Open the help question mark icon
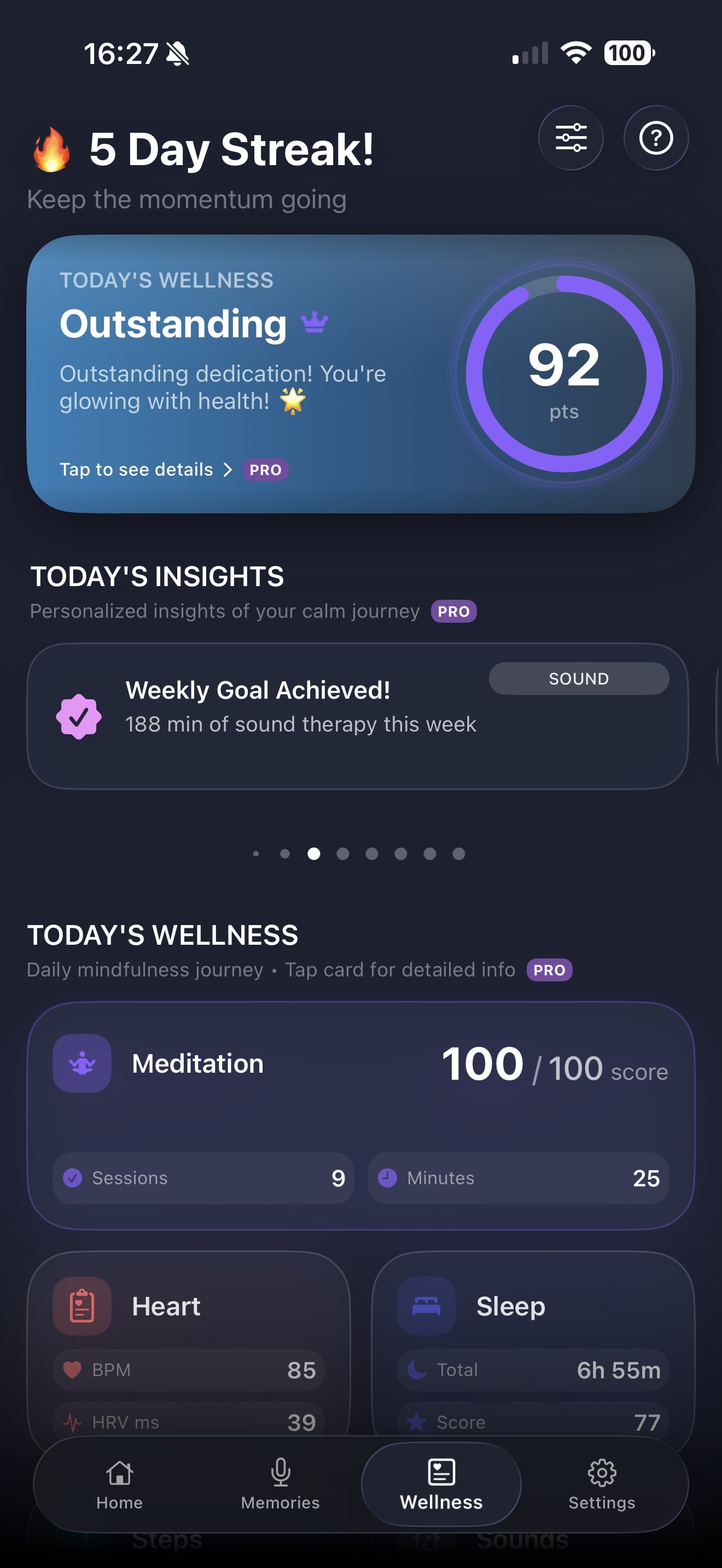The width and height of the screenshot is (722, 1568). coord(656,138)
